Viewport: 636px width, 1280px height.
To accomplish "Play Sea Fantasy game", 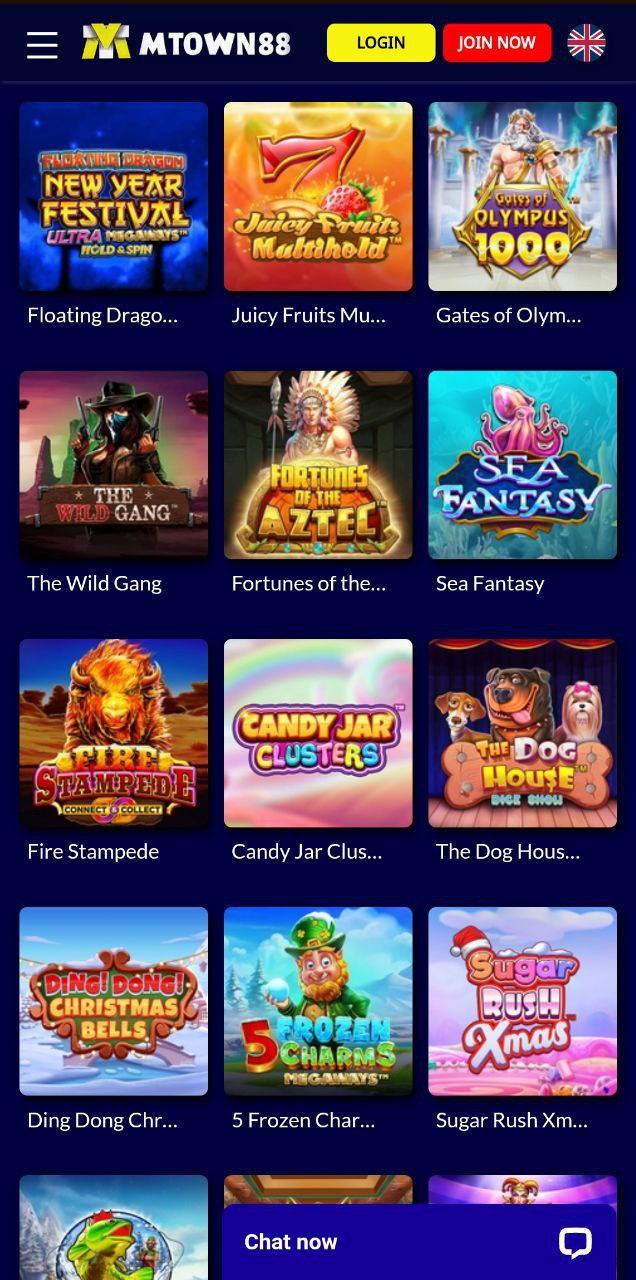I will coord(522,465).
